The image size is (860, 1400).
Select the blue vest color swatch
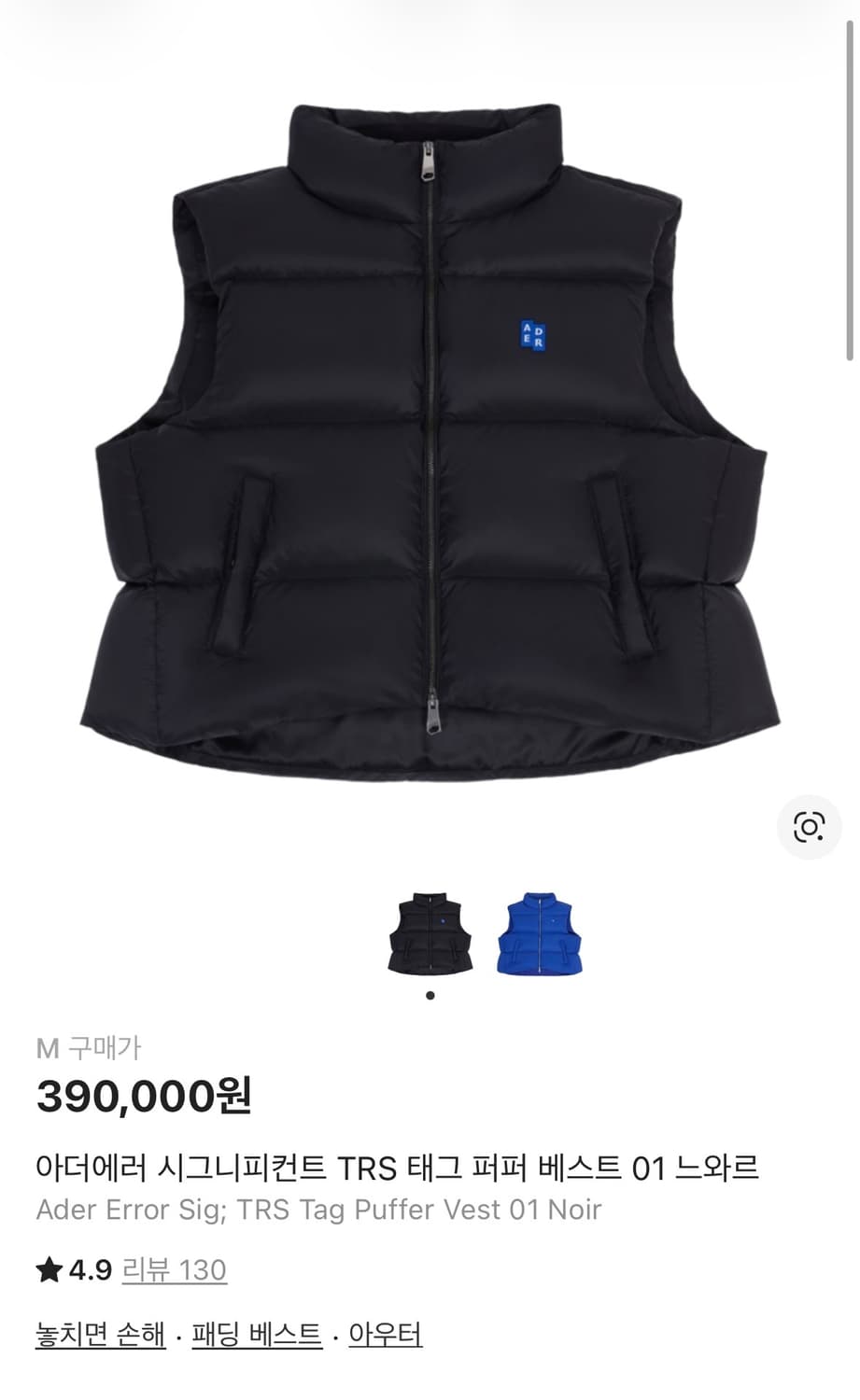[538, 935]
